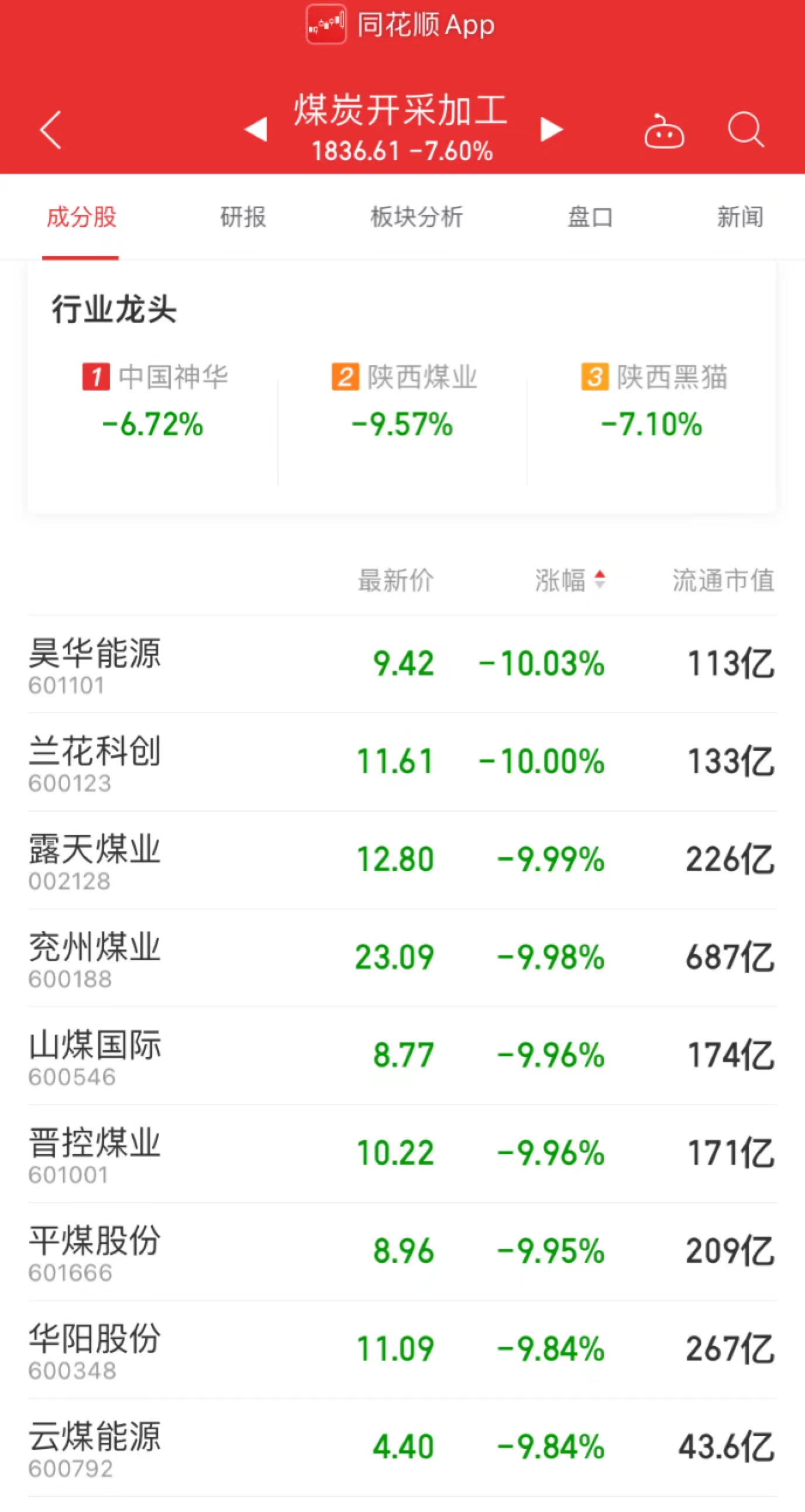Open industry leader 陕西黑猫
This screenshot has height=1512, width=805.
(652, 401)
